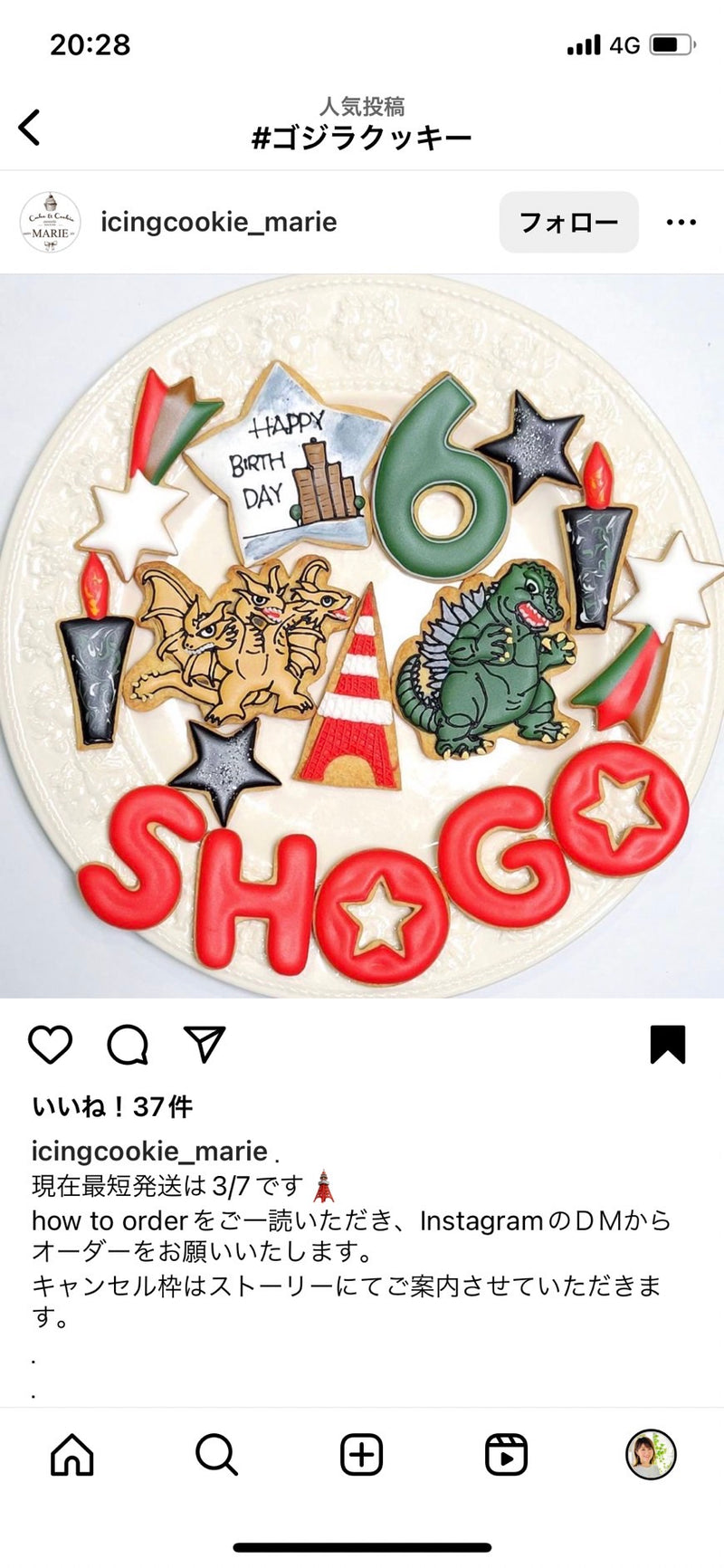This screenshot has width=724, height=1568.
Task: Create a new post with plus tab
Action: (x=361, y=1456)
